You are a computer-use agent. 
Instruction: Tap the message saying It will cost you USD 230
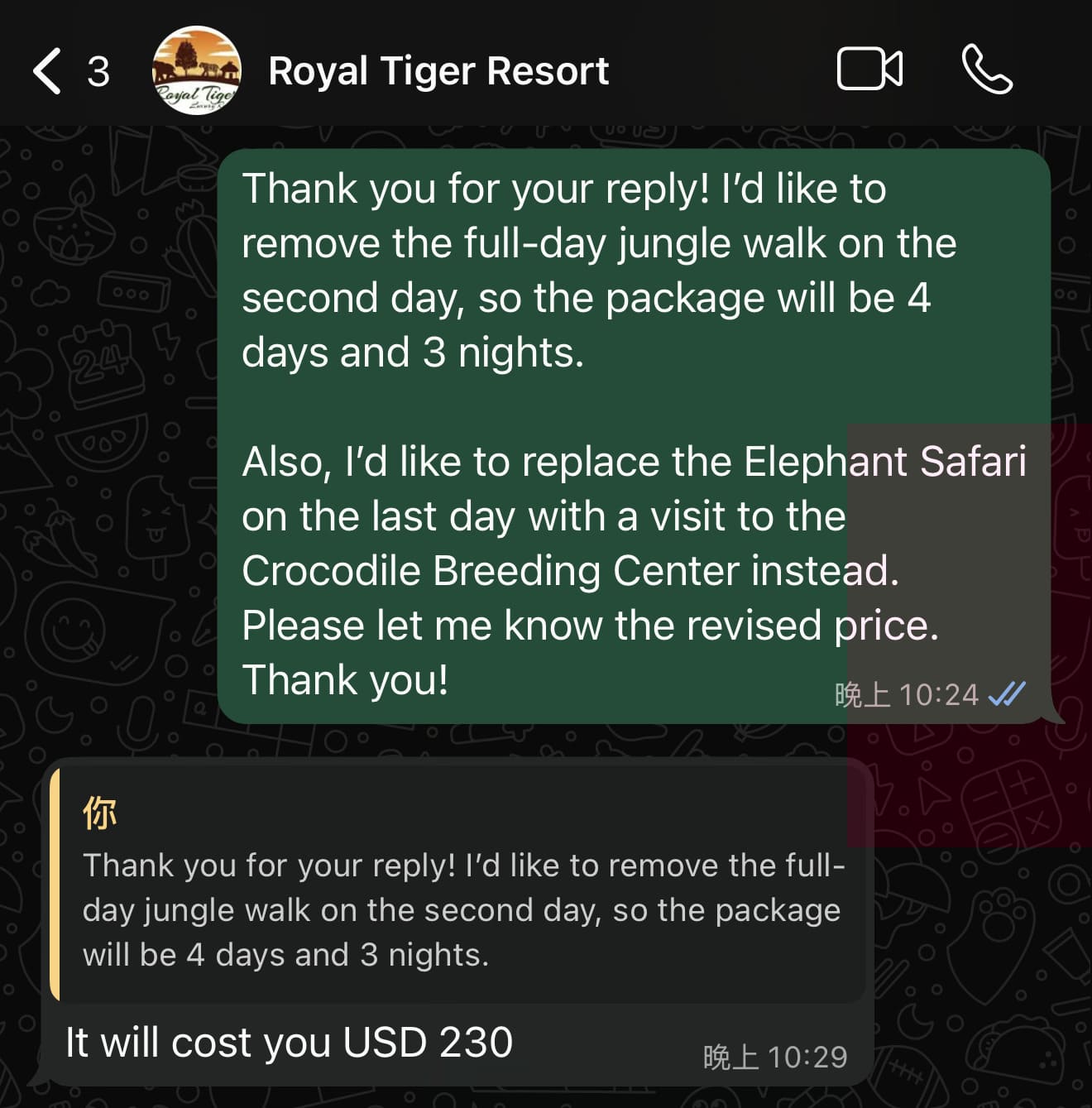[x=290, y=1043]
